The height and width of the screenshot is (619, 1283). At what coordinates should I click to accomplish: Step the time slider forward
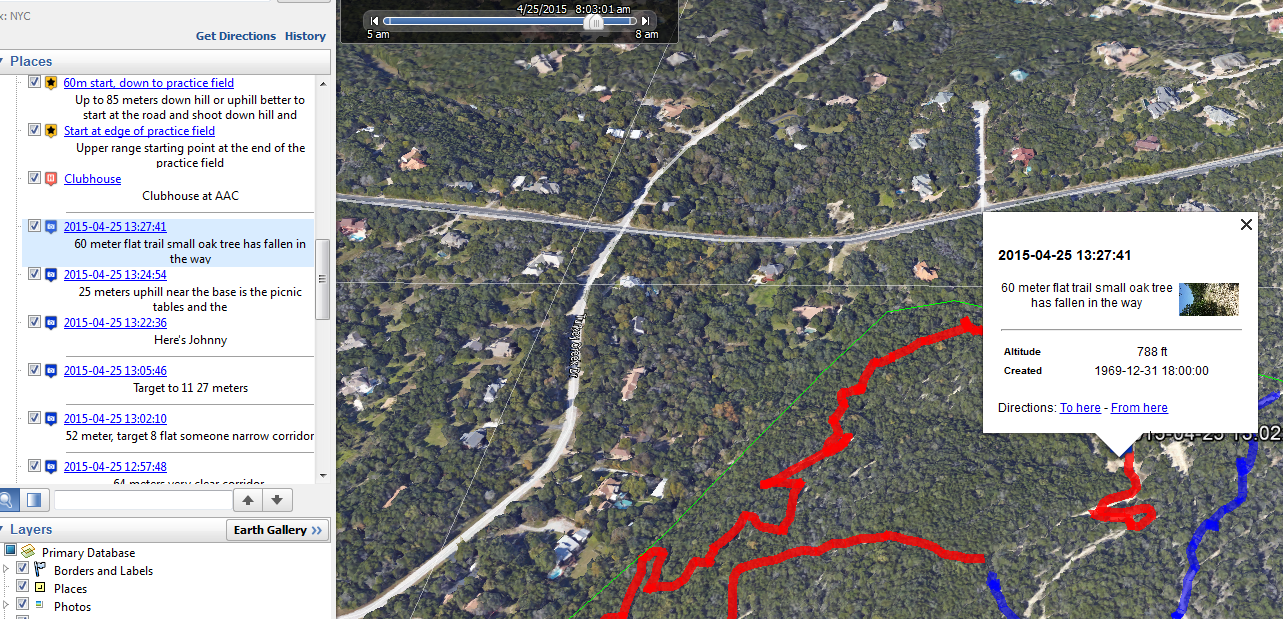[x=646, y=20]
